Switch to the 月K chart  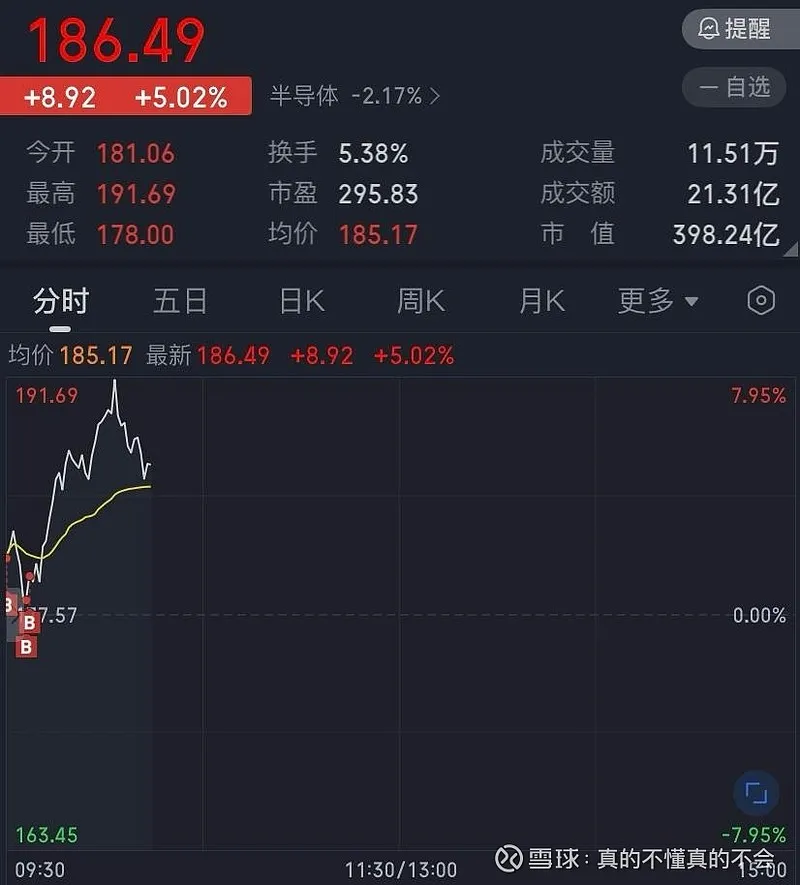click(x=541, y=301)
